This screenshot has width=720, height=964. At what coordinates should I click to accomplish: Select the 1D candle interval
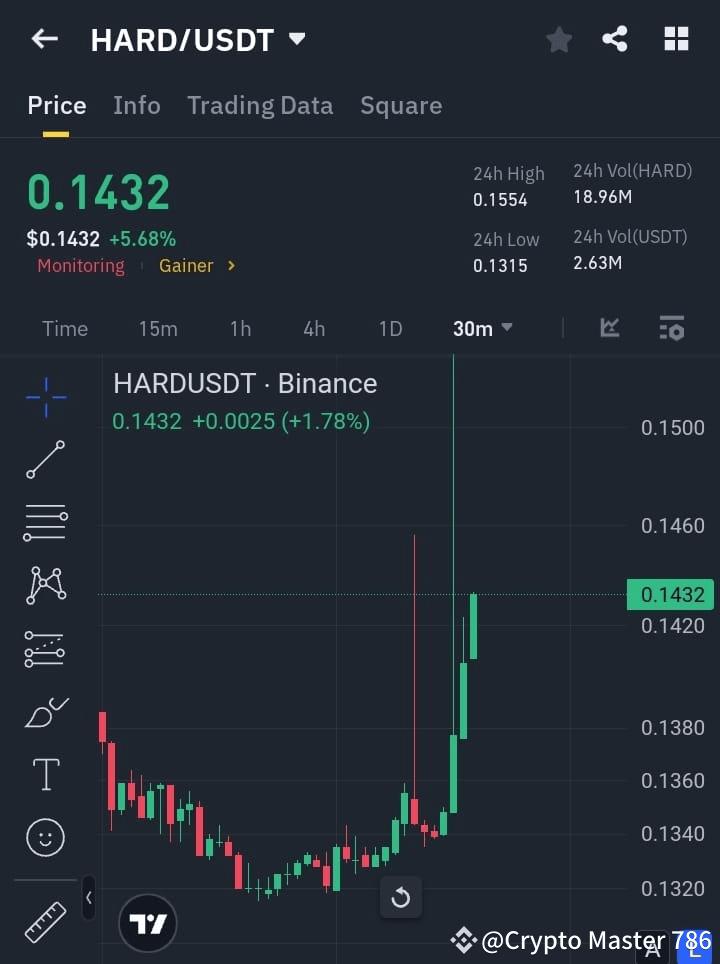click(x=390, y=328)
